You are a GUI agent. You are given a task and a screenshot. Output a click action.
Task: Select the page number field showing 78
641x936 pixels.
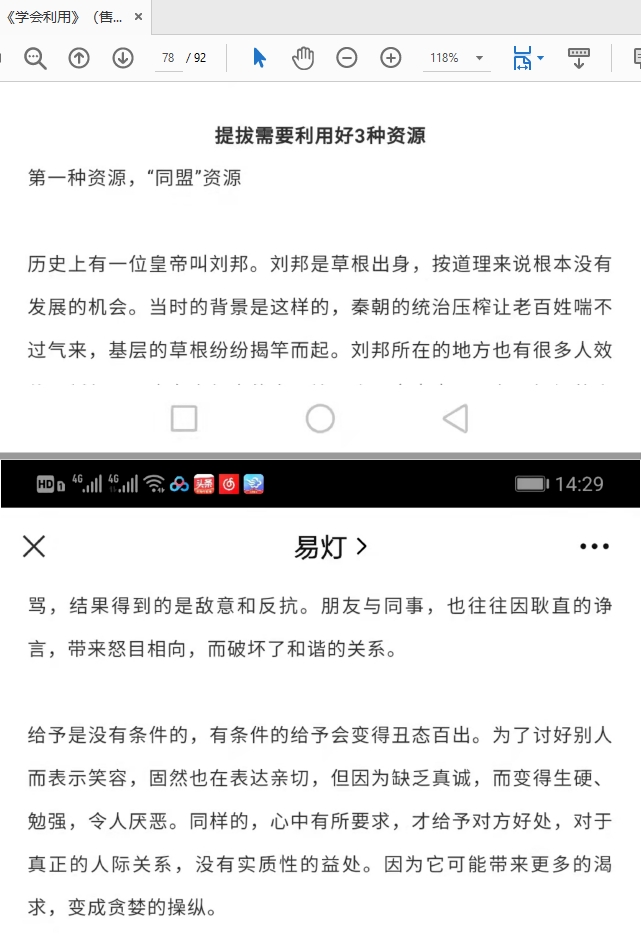point(167,58)
